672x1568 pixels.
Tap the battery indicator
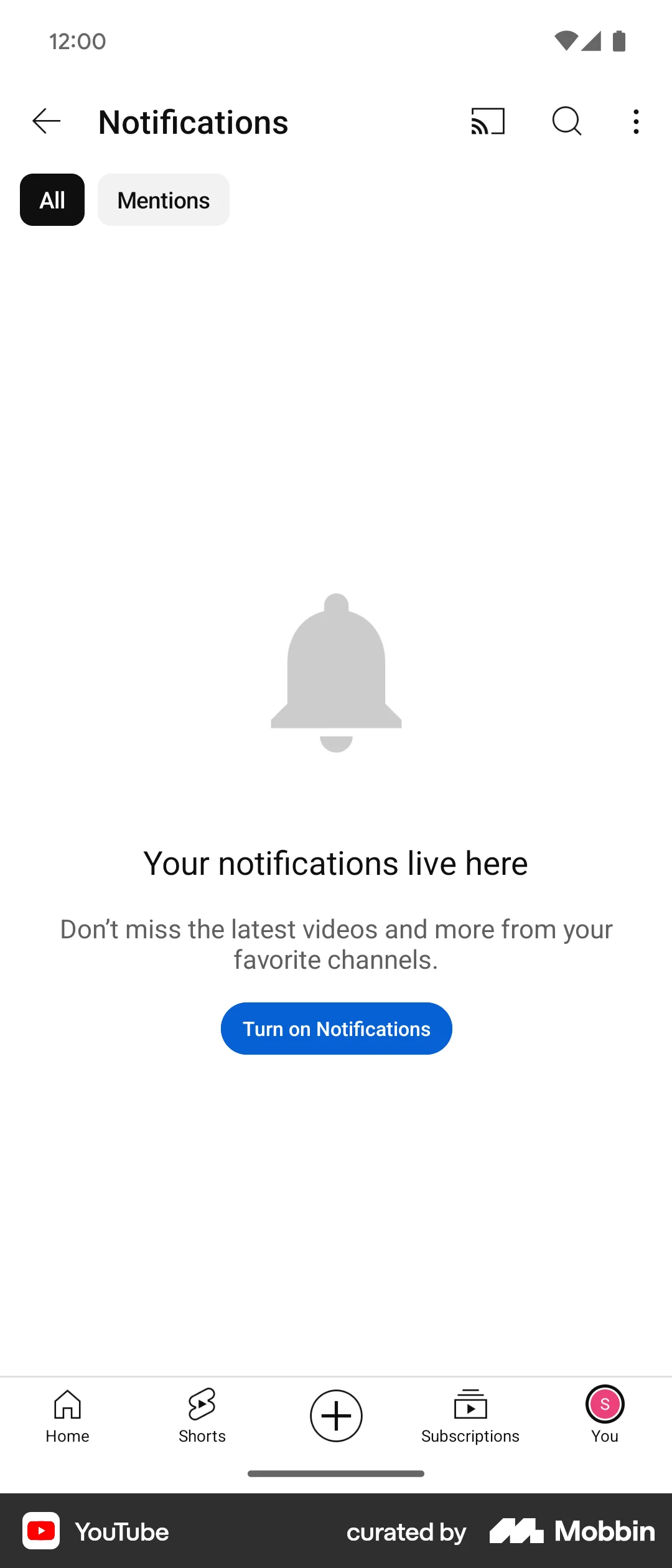[x=618, y=40]
